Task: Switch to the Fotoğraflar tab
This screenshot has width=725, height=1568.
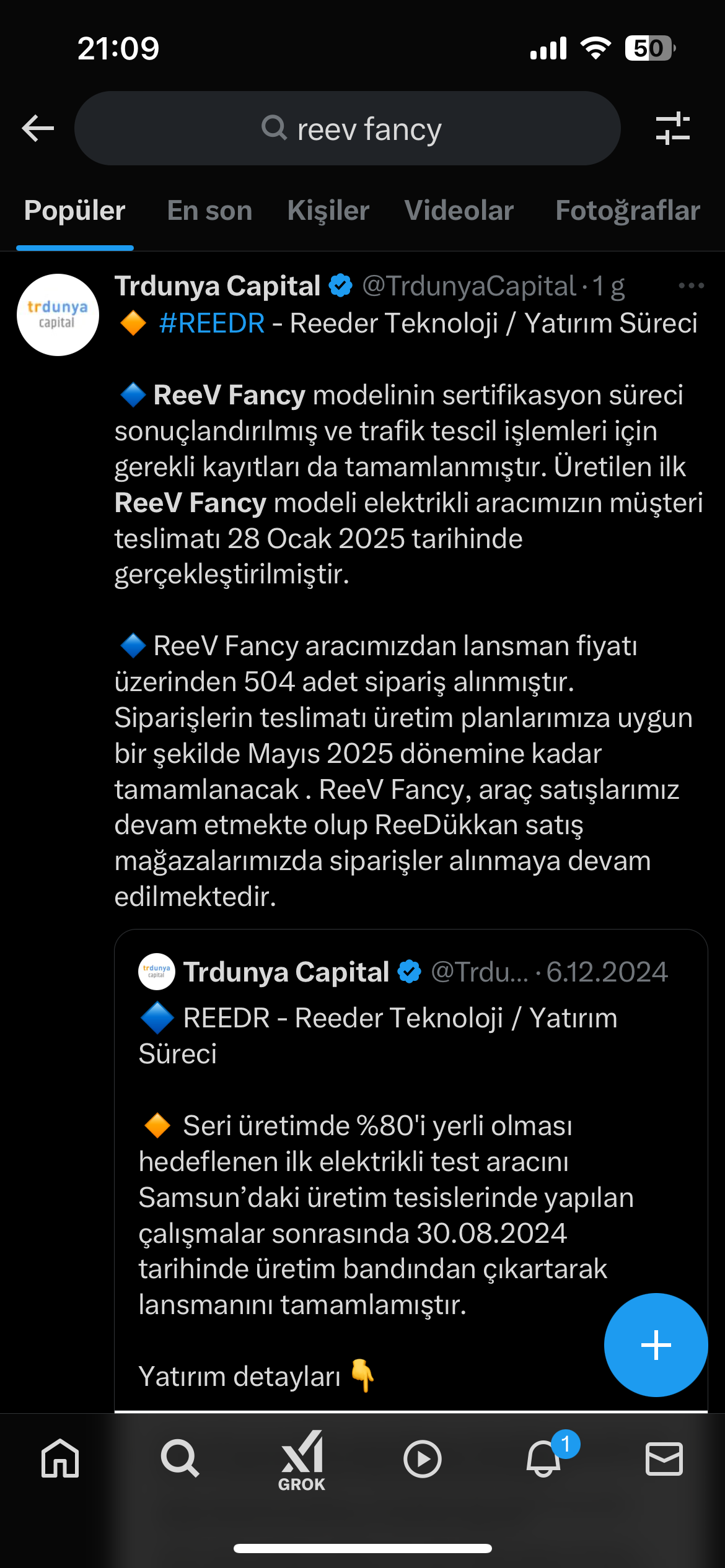Action: tap(628, 211)
